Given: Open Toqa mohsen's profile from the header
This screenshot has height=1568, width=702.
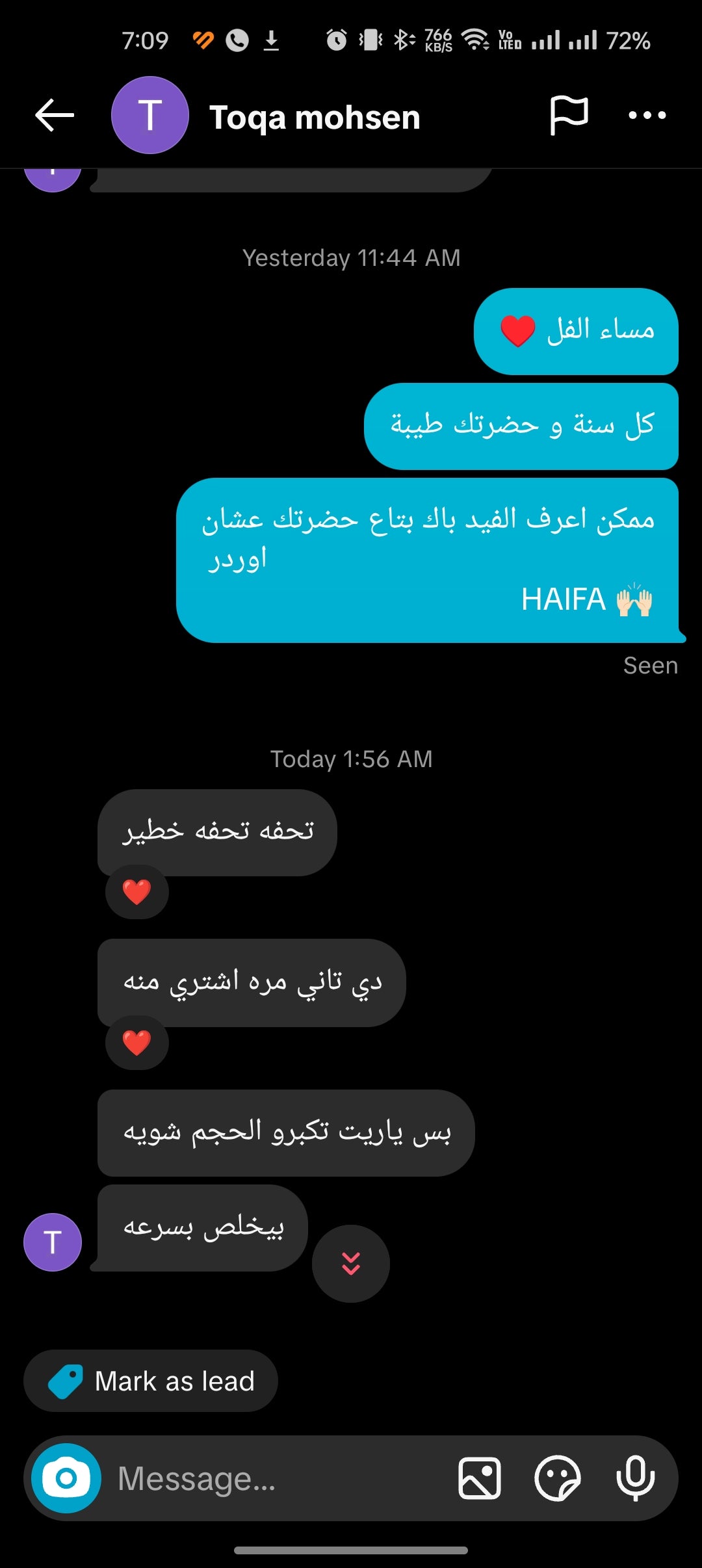Looking at the screenshot, I should [314, 118].
